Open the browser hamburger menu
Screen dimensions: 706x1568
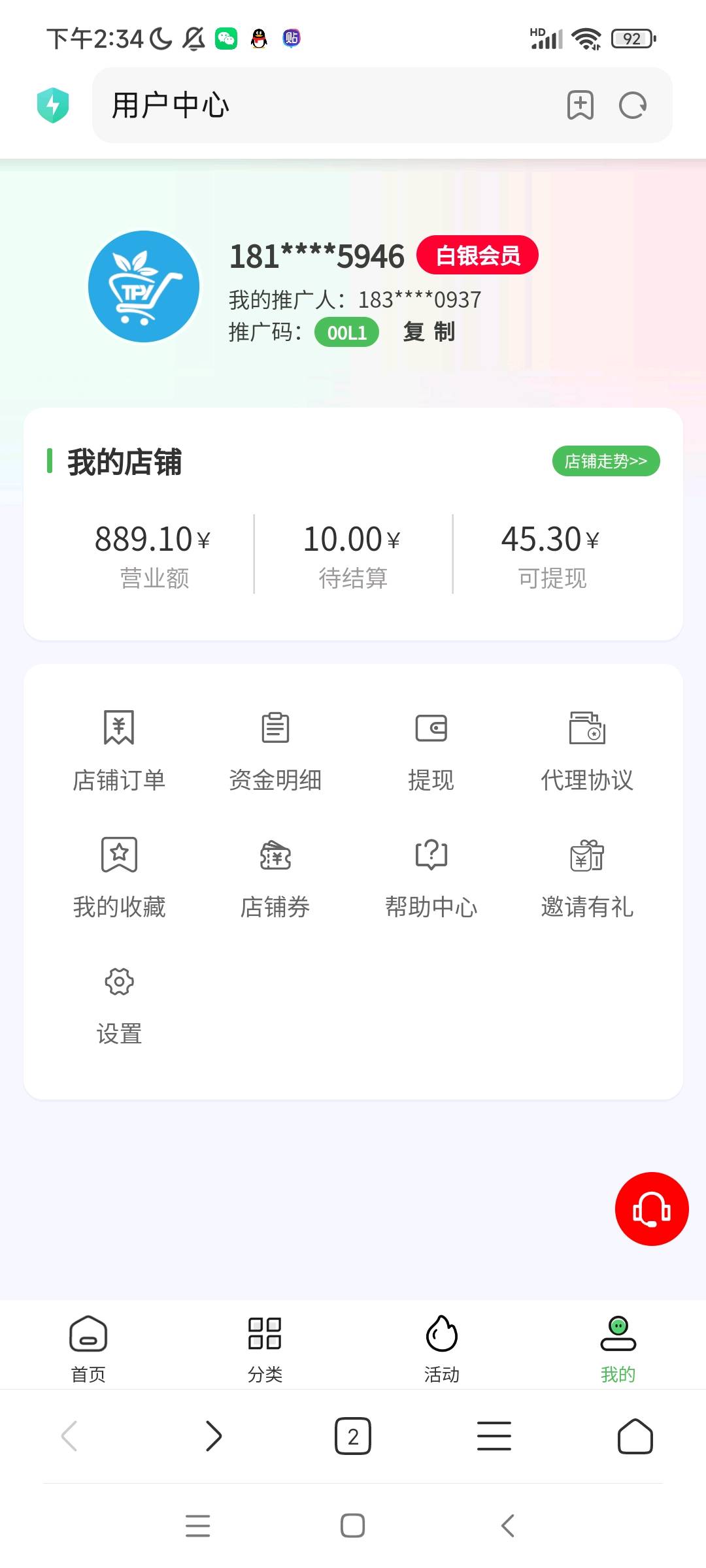(494, 1436)
